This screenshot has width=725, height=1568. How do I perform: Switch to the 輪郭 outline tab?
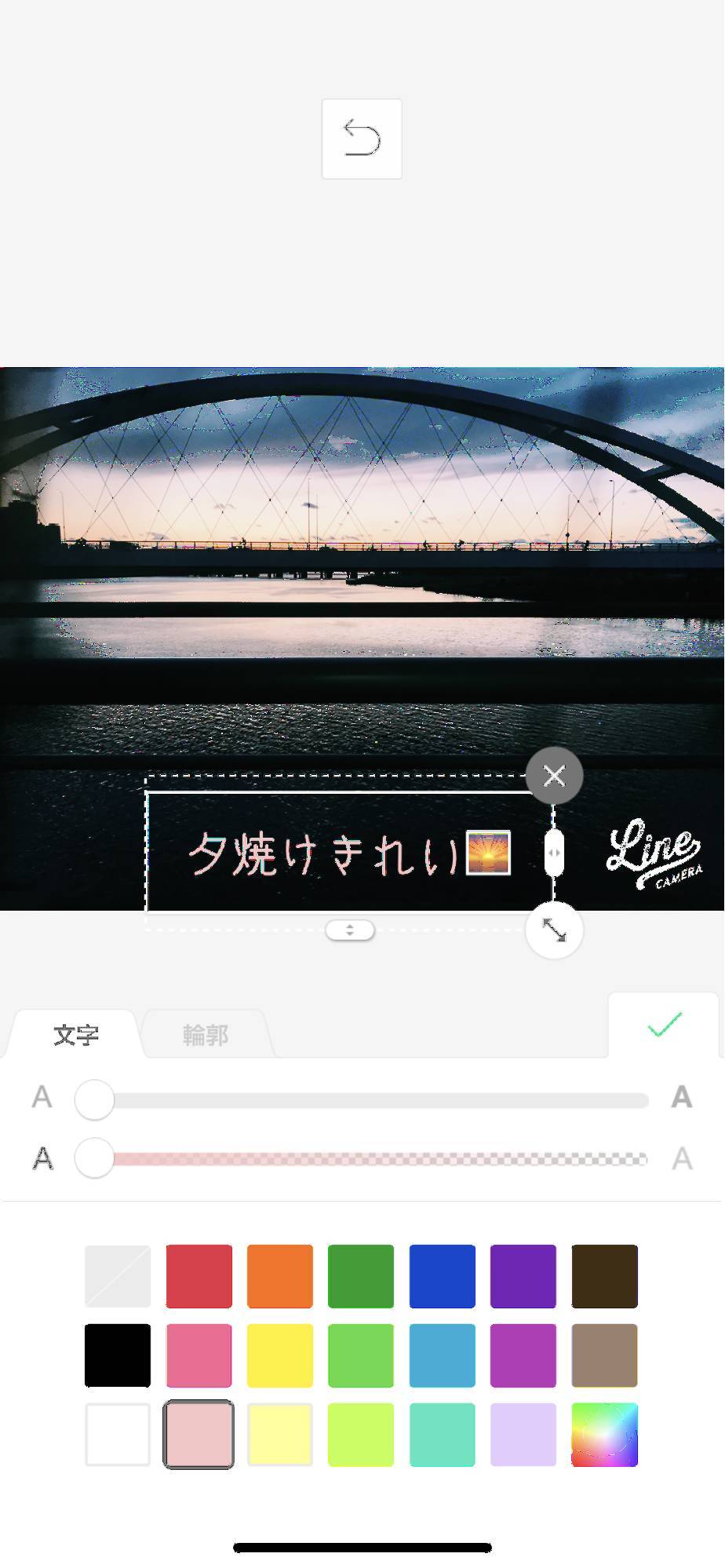[206, 1035]
